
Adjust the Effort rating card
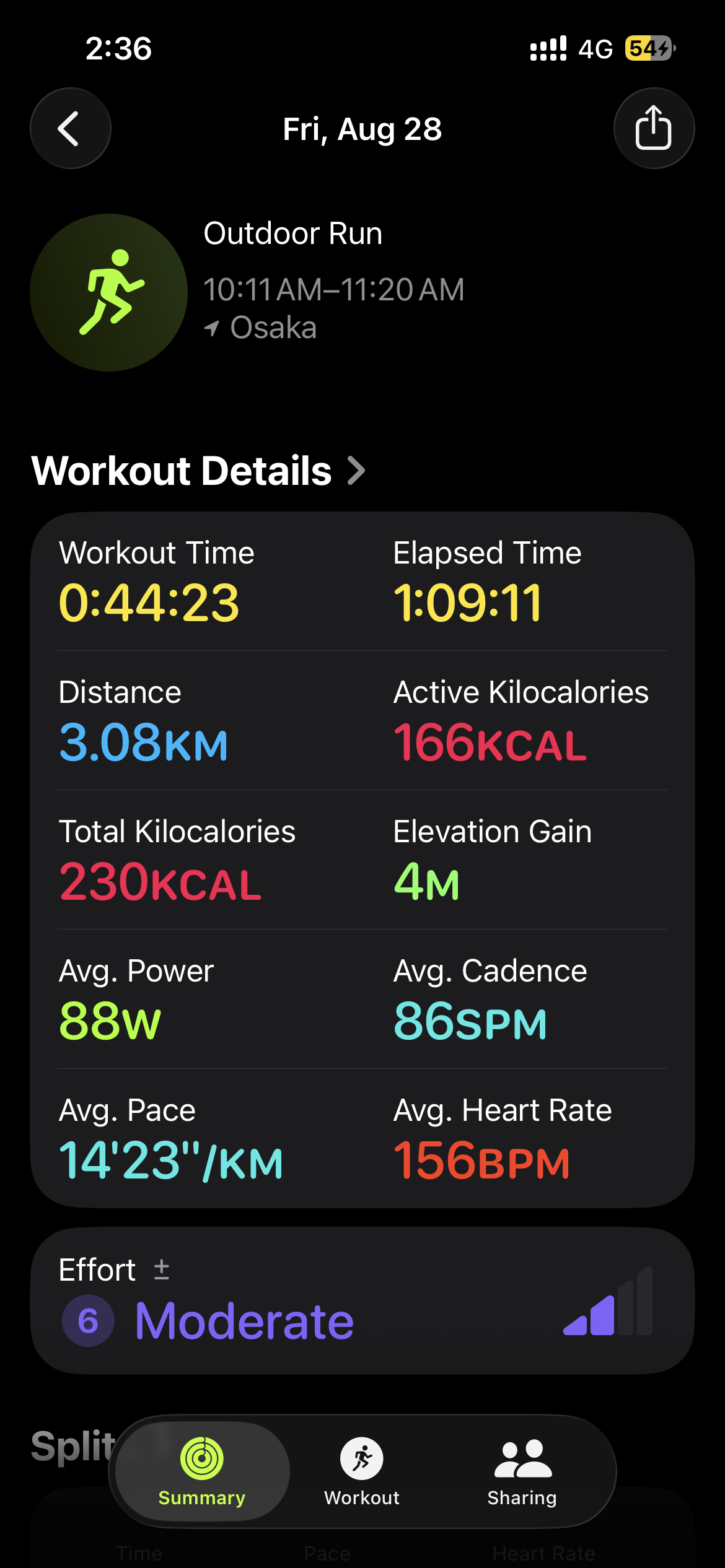click(362, 1300)
